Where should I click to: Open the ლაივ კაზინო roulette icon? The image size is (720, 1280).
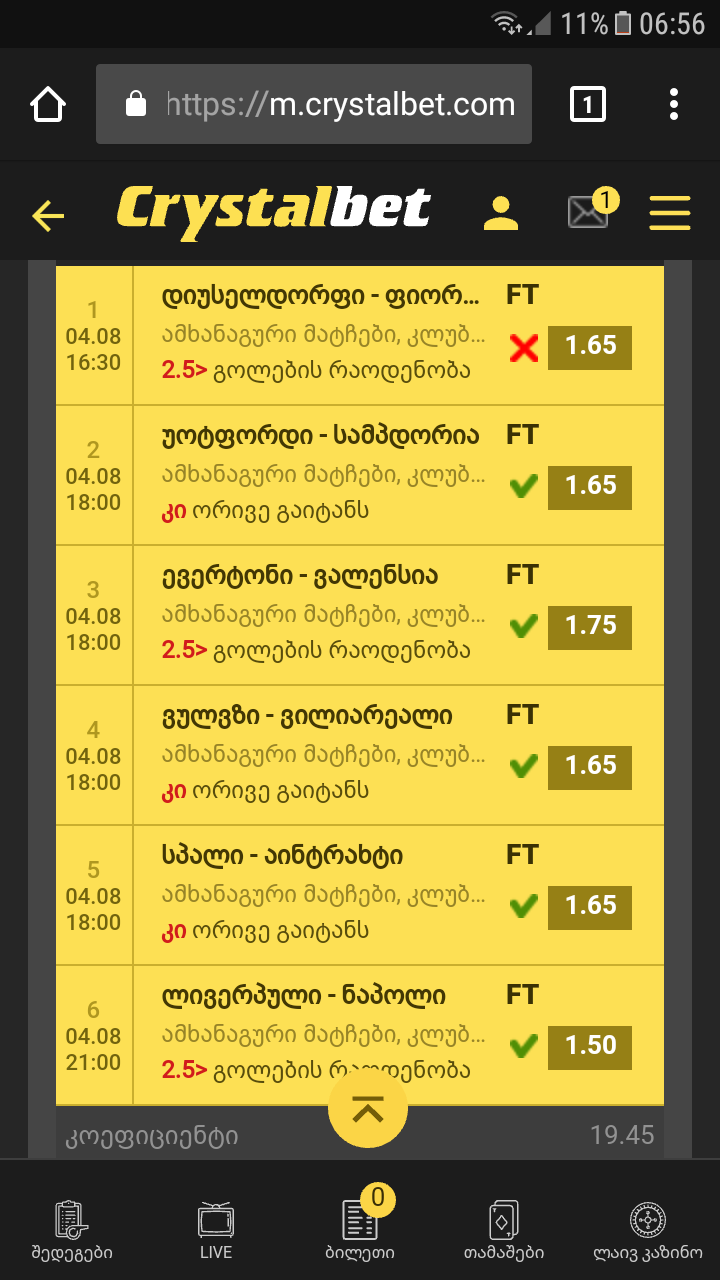pyautogui.click(x=647, y=1220)
